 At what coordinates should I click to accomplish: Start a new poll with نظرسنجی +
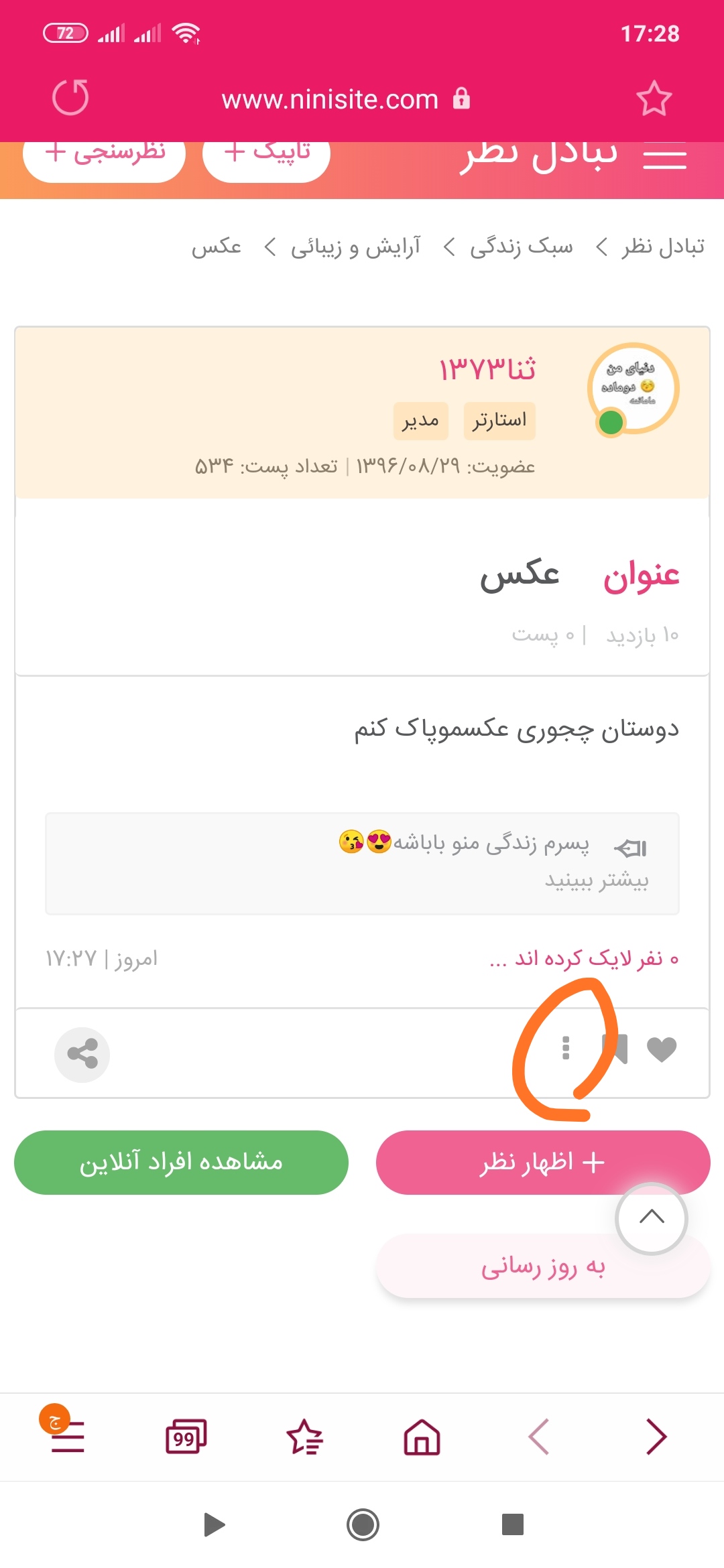[x=105, y=155]
